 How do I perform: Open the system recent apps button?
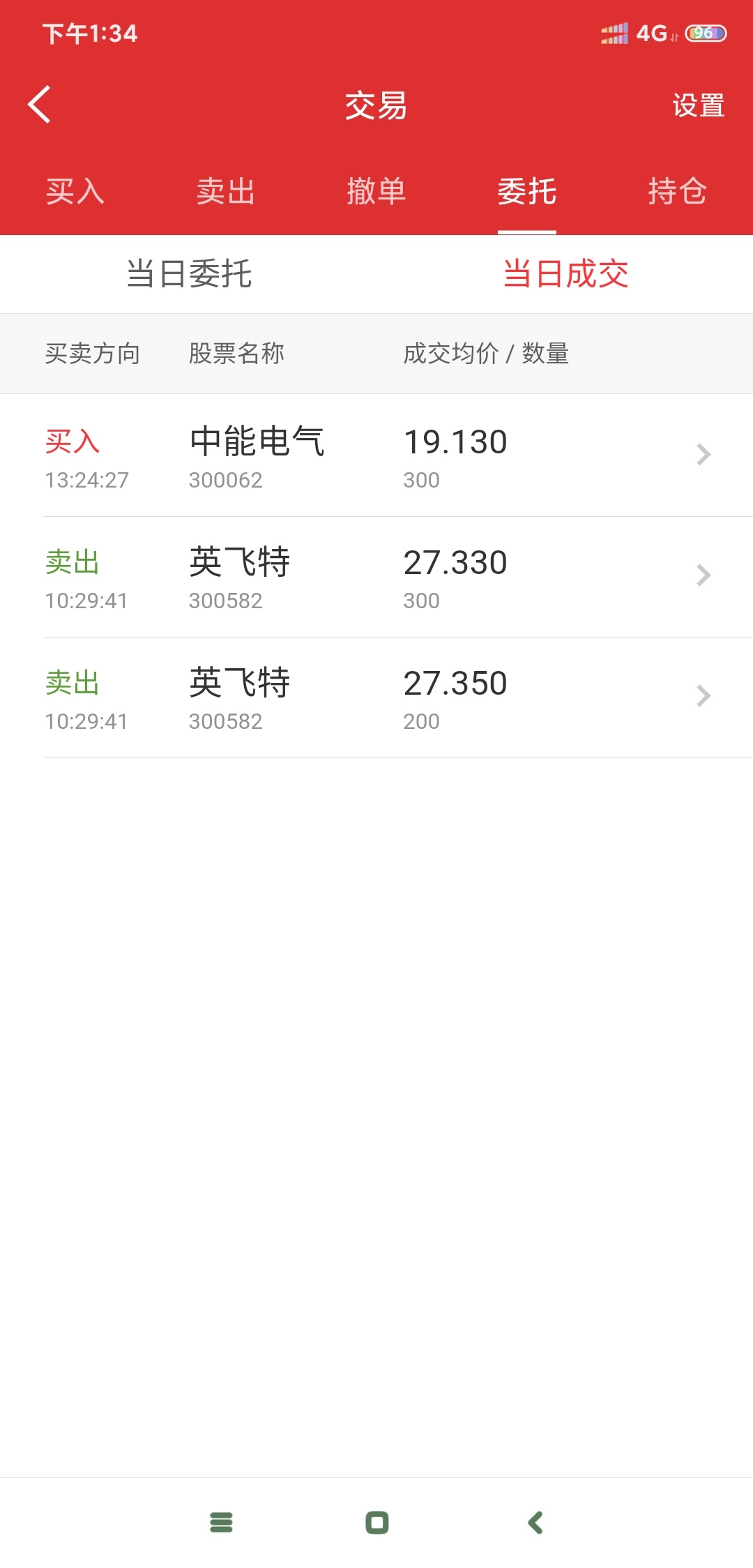pyautogui.click(x=221, y=1522)
